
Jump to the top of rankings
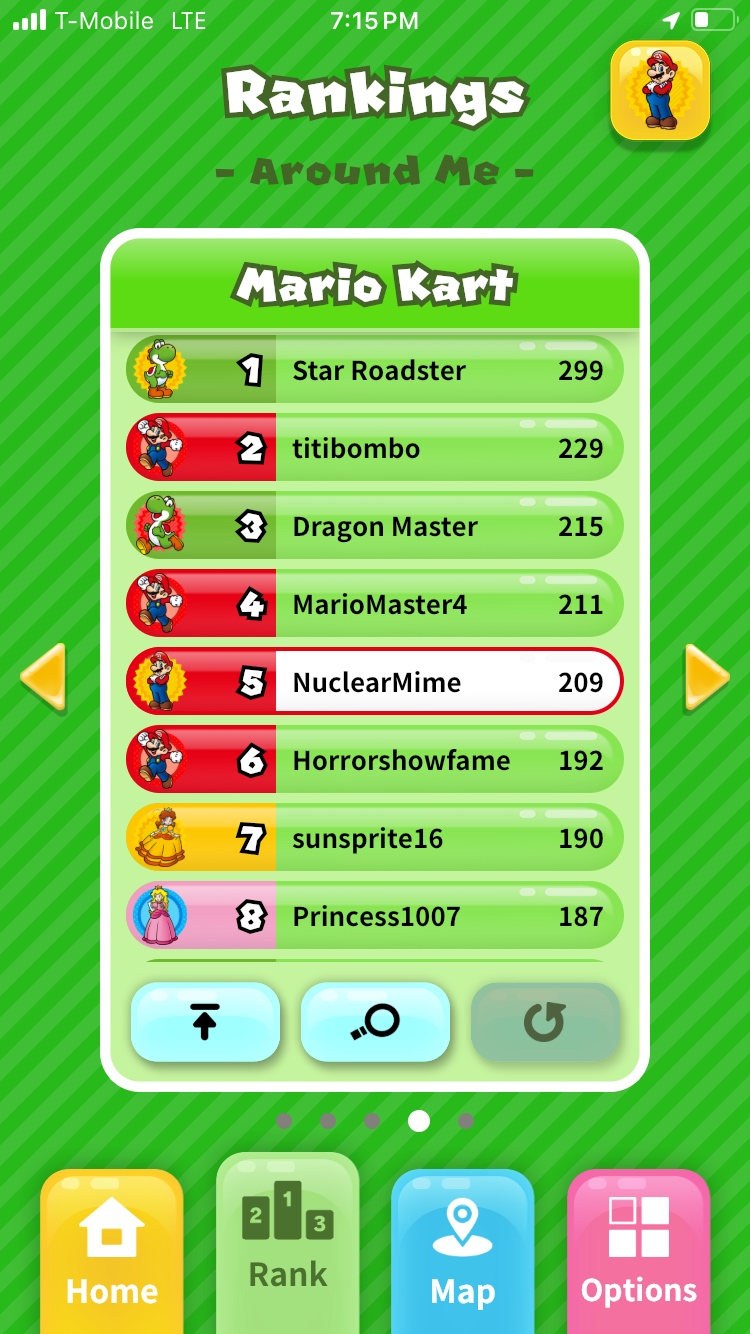tap(205, 1021)
